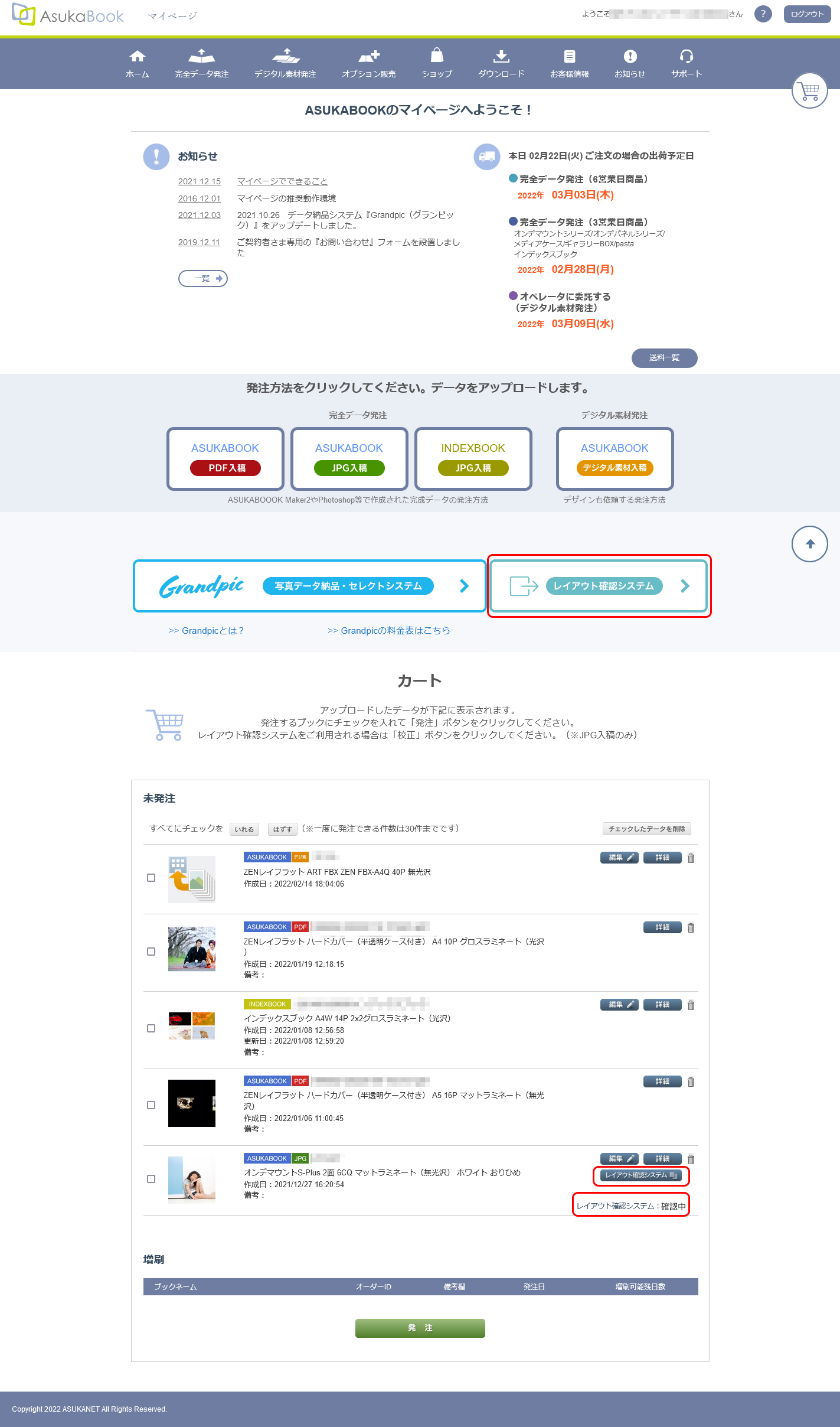This screenshot has width=840, height=1427.
Task: Follow the Grandpicの料金表はこちら link
Action: click(x=388, y=631)
